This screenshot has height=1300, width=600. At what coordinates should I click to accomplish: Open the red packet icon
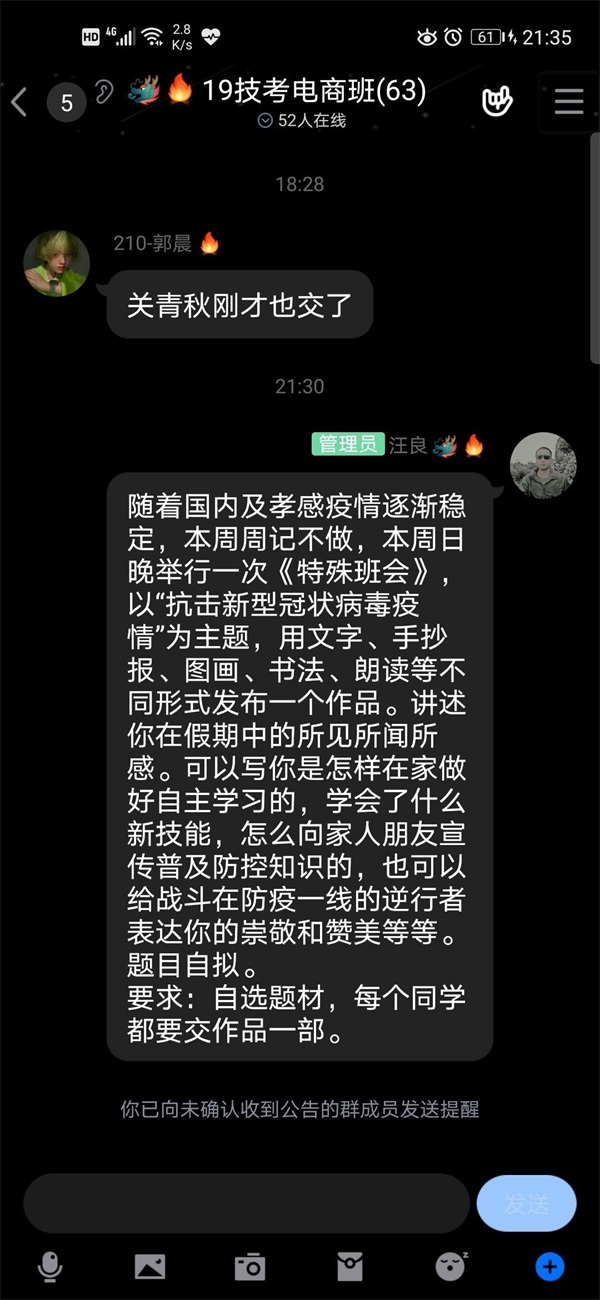[349, 1267]
